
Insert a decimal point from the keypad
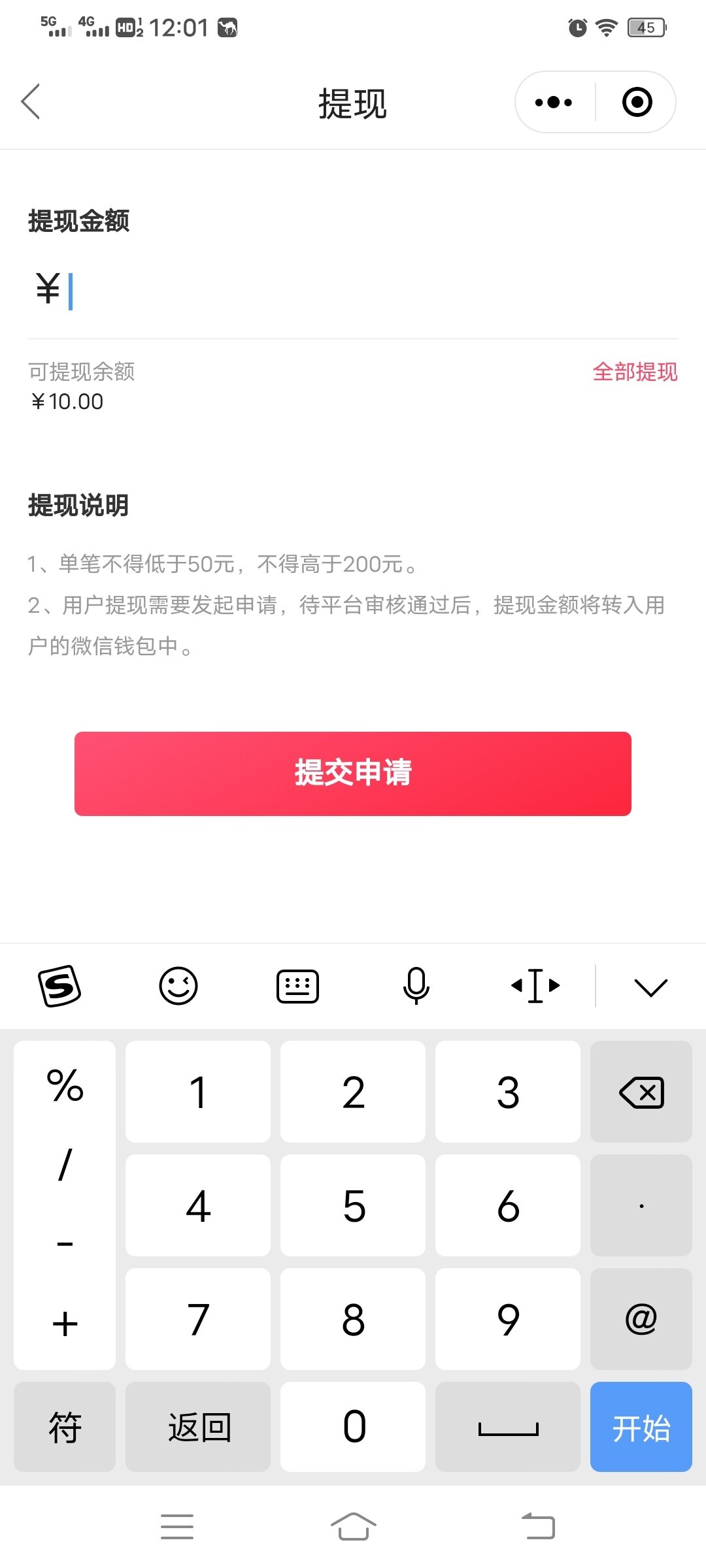click(x=641, y=1205)
